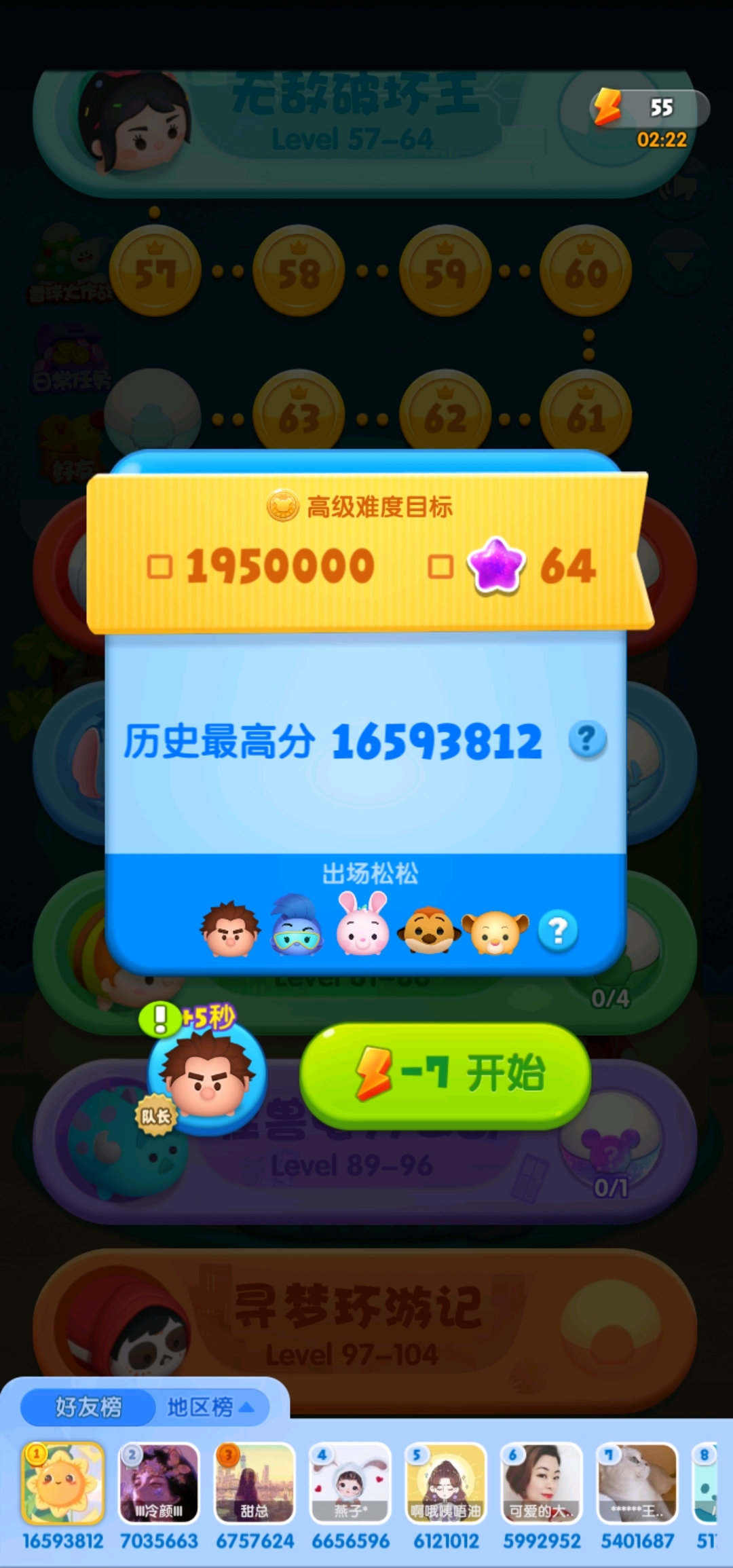Open rank 4 player 燕子 profile
The image size is (733, 1568).
(350, 1483)
